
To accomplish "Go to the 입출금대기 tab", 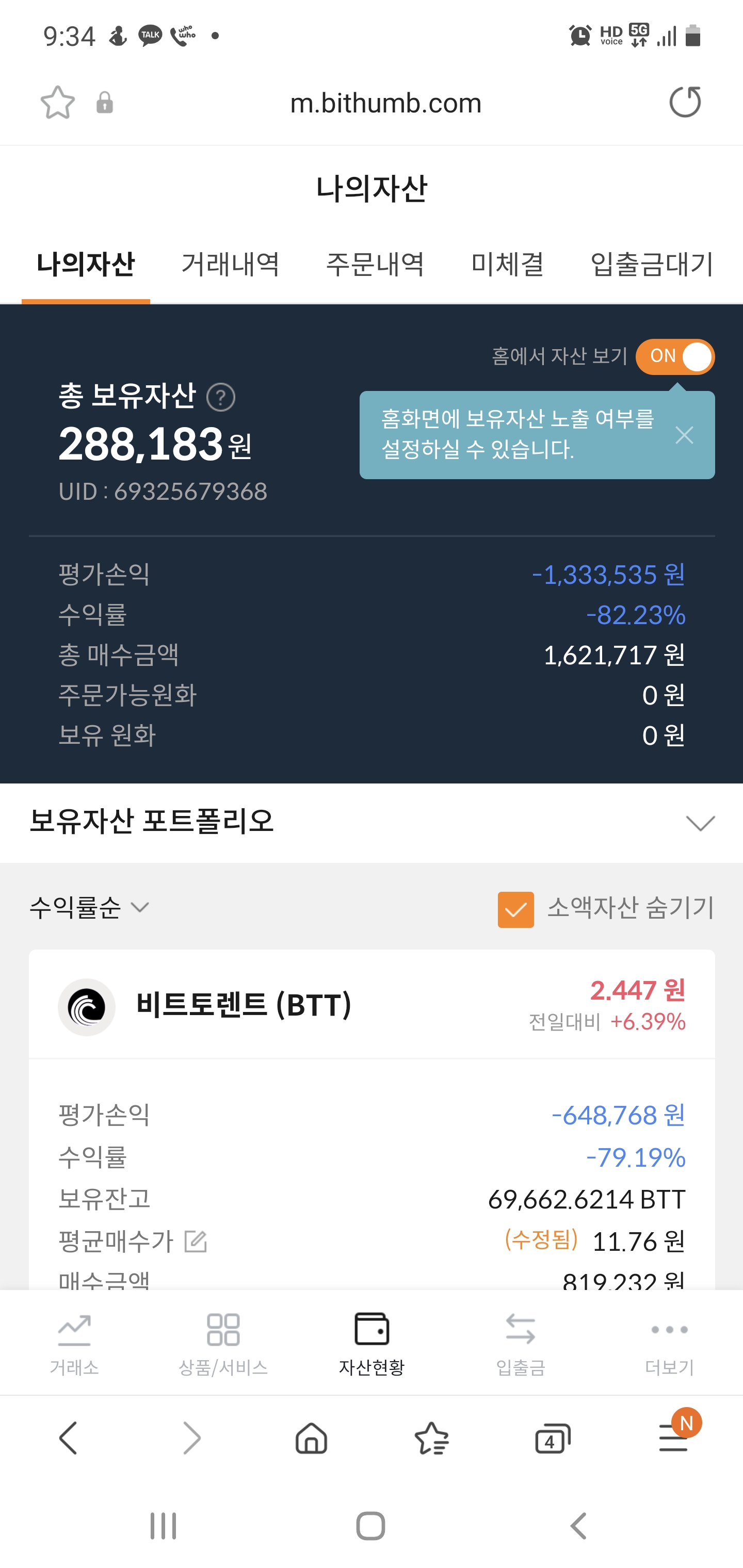I will pos(652,264).
